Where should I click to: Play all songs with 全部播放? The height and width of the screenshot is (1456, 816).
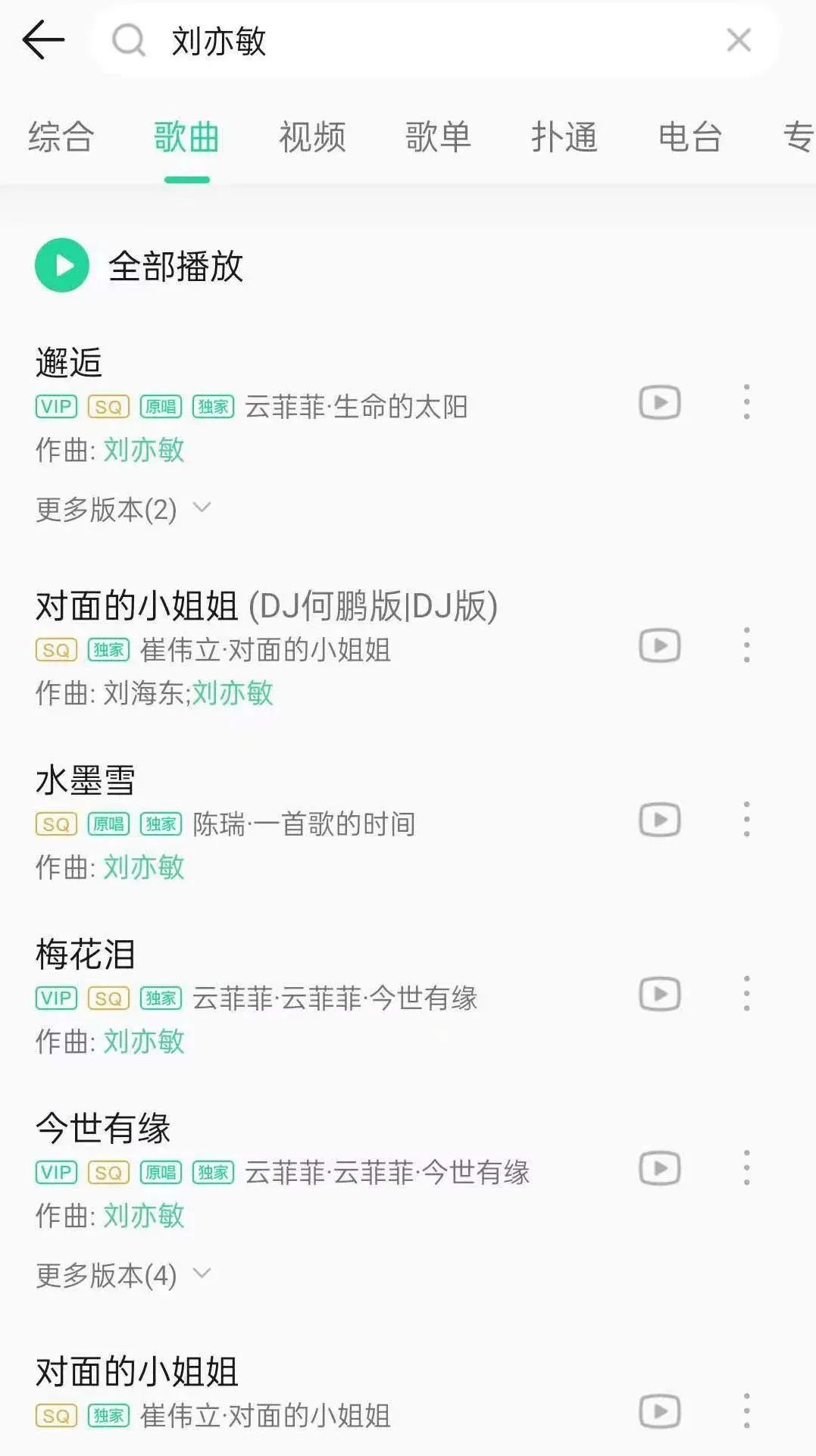pyautogui.click(x=139, y=266)
